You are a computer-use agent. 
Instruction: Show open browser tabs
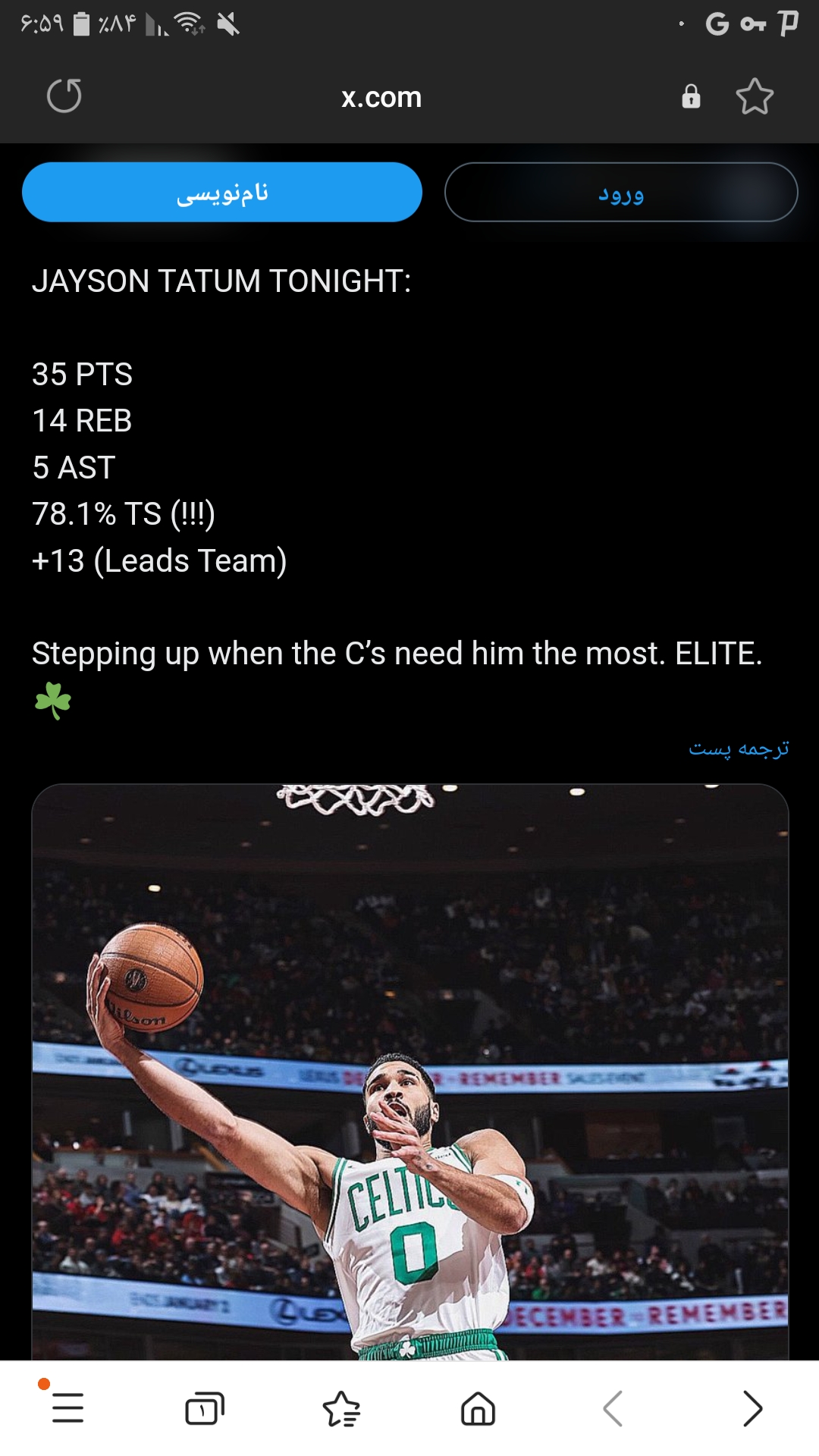(x=205, y=1408)
